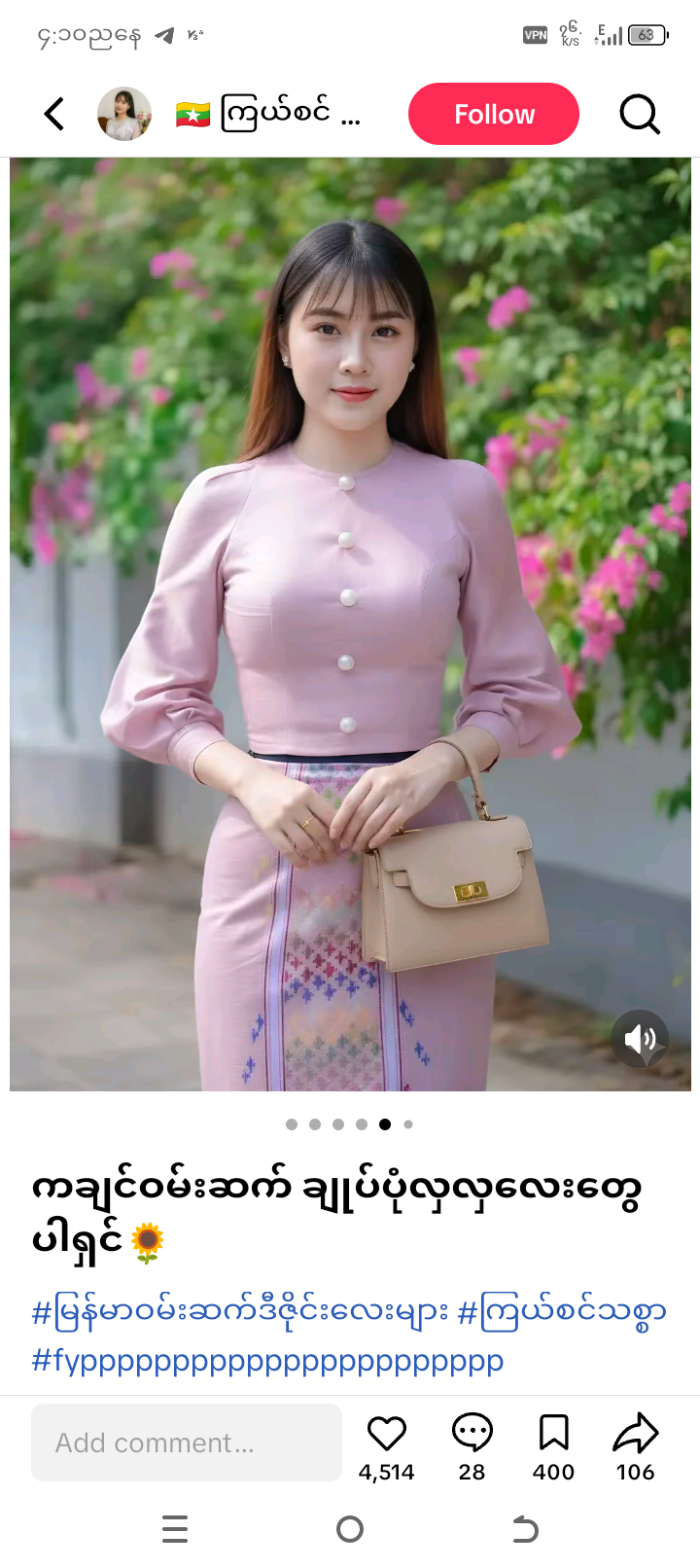
Task: Go back using the top-left arrow
Action: (55, 114)
